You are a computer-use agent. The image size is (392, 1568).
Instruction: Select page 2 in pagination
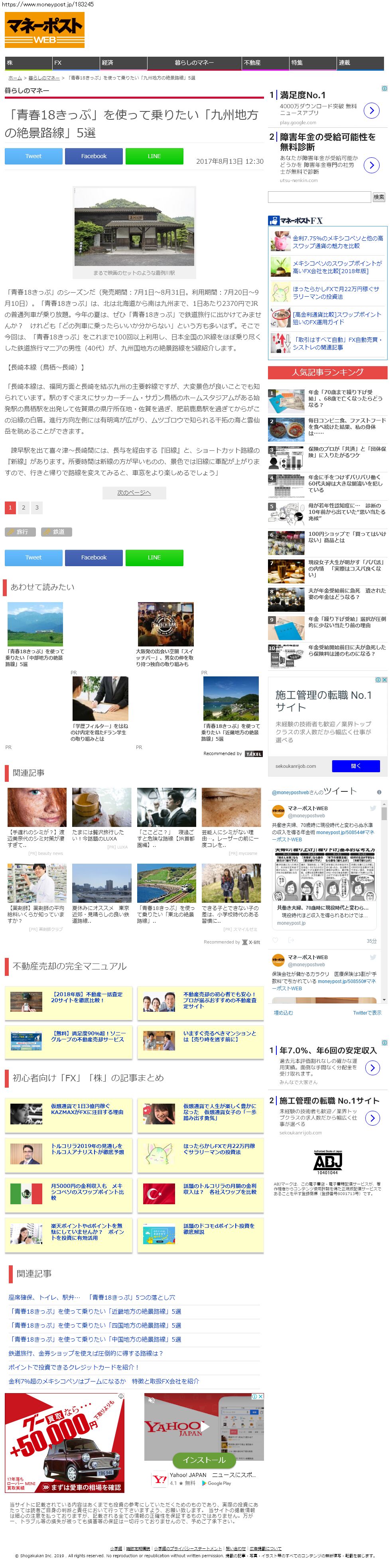24,507
